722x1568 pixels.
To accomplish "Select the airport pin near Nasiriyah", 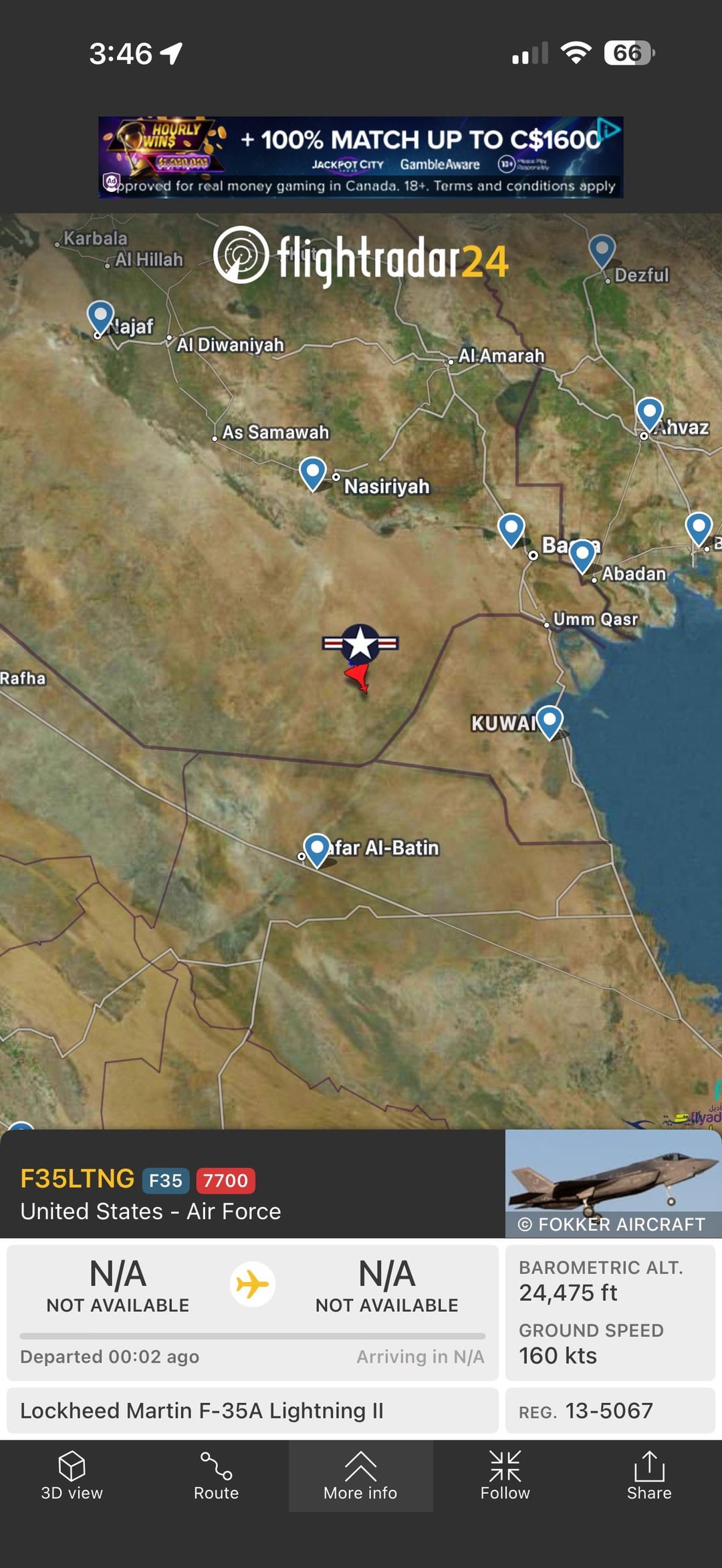I will coord(312,472).
